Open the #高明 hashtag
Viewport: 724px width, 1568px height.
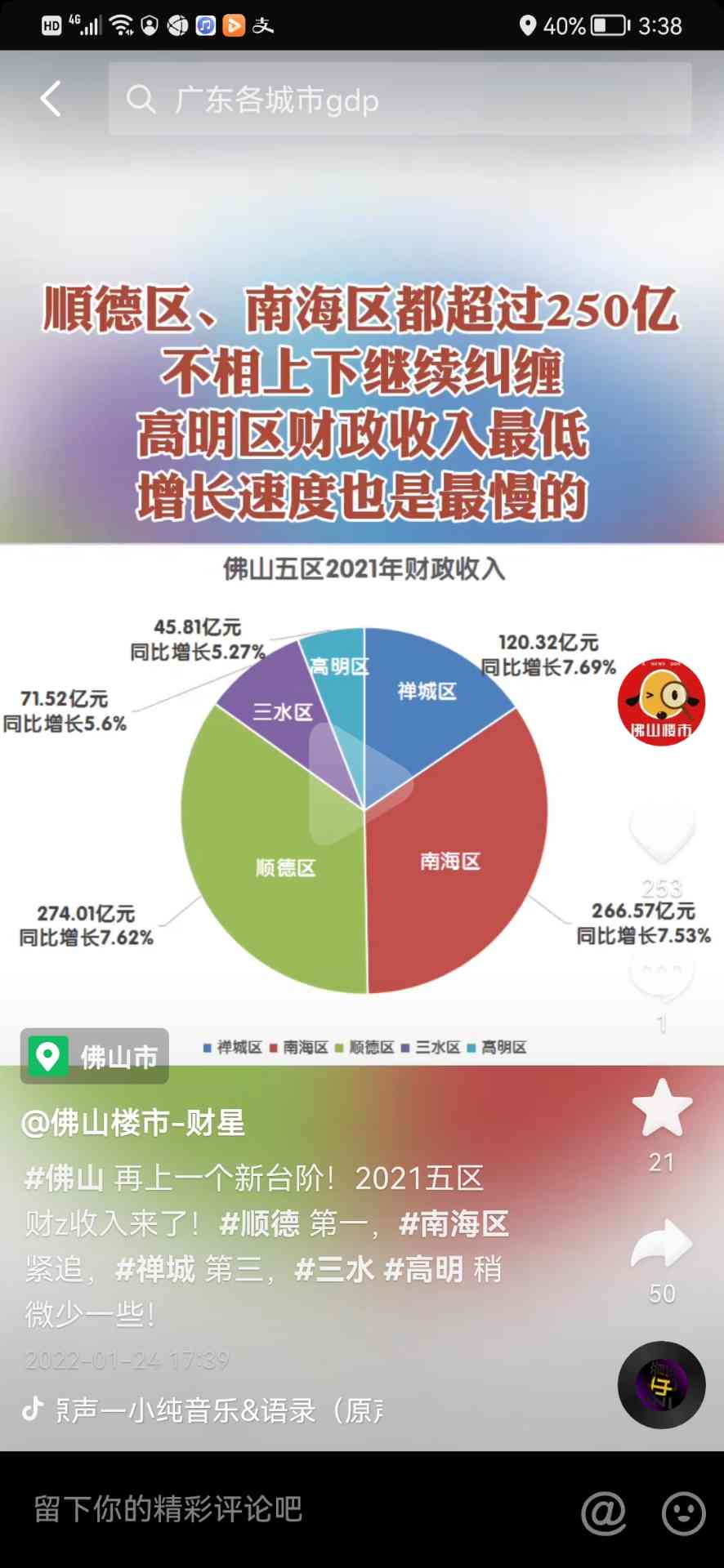coord(423,1269)
